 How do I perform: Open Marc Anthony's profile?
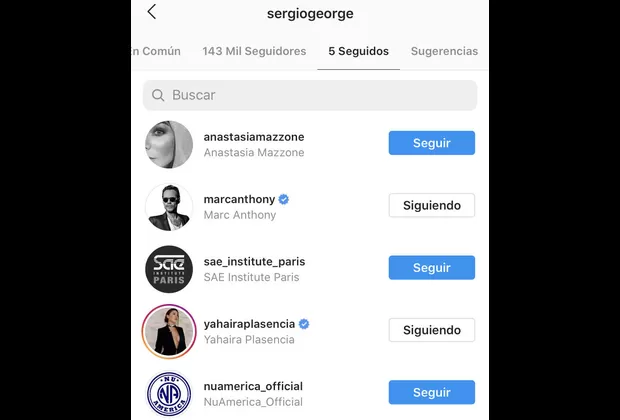click(x=240, y=206)
